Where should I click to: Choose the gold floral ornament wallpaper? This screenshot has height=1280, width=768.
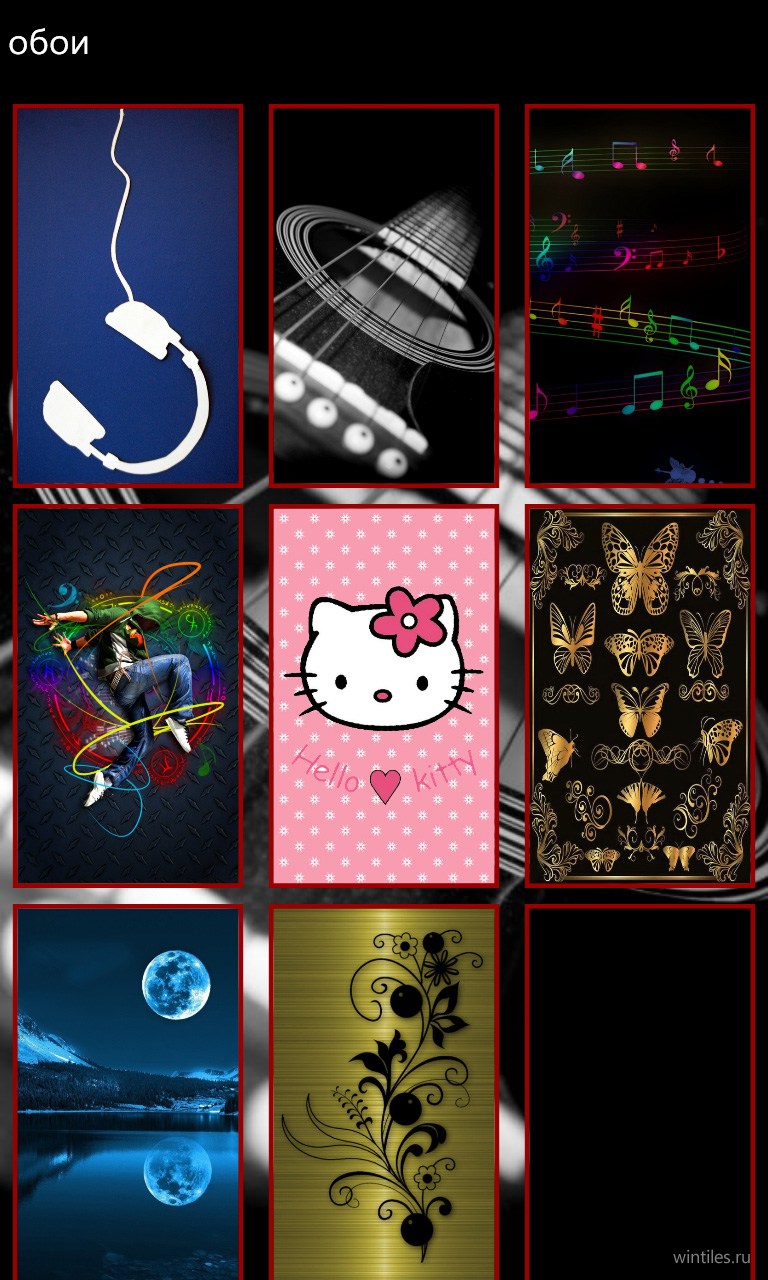point(384,1092)
